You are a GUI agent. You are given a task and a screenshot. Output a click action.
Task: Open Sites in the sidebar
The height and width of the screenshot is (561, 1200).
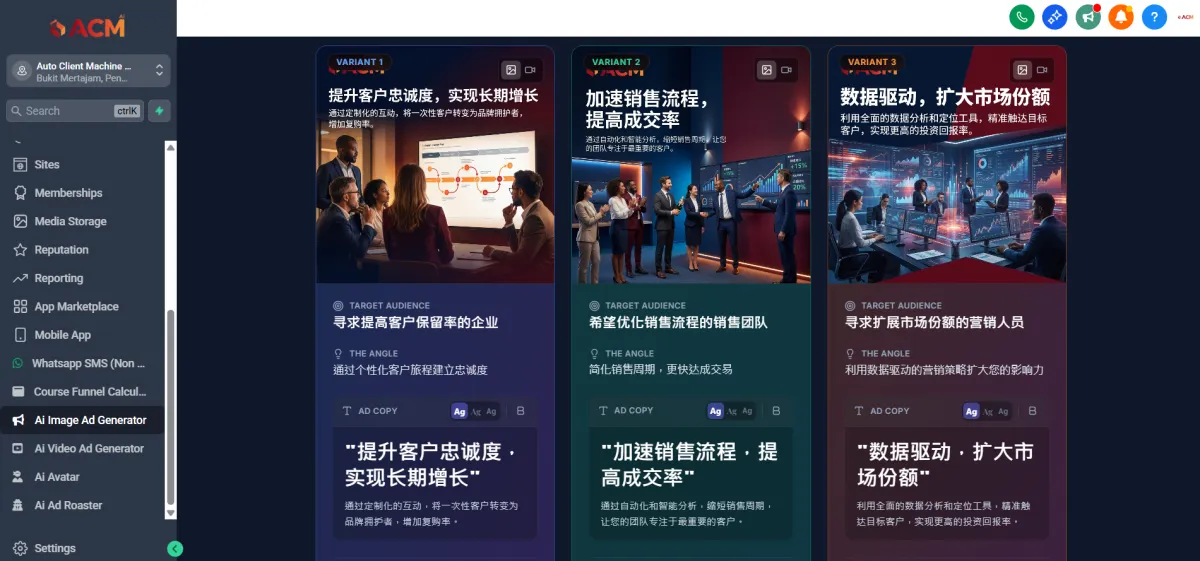tap(47, 164)
